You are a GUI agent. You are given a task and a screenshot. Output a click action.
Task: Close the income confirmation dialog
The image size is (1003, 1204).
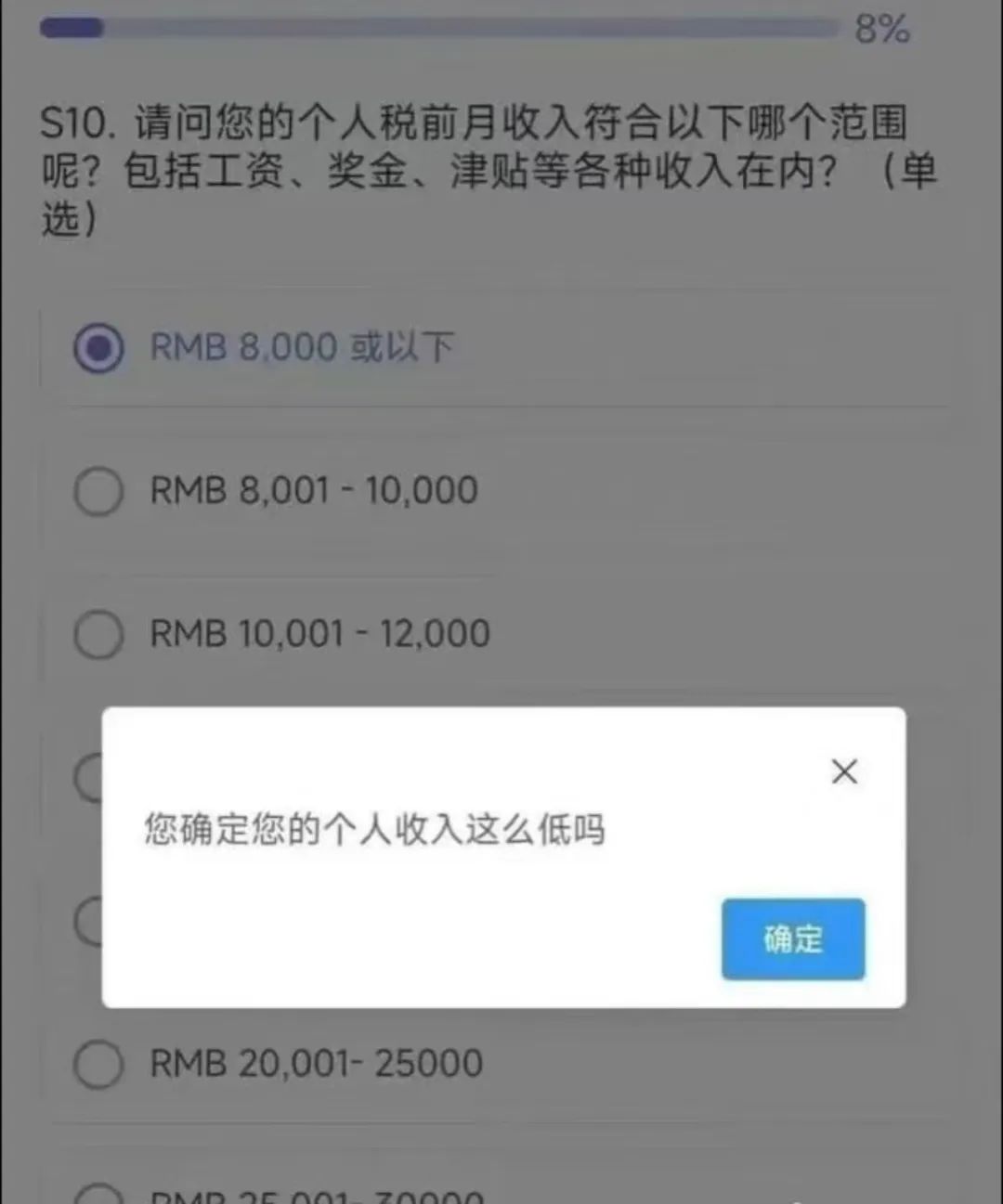pyautogui.click(x=844, y=771)
